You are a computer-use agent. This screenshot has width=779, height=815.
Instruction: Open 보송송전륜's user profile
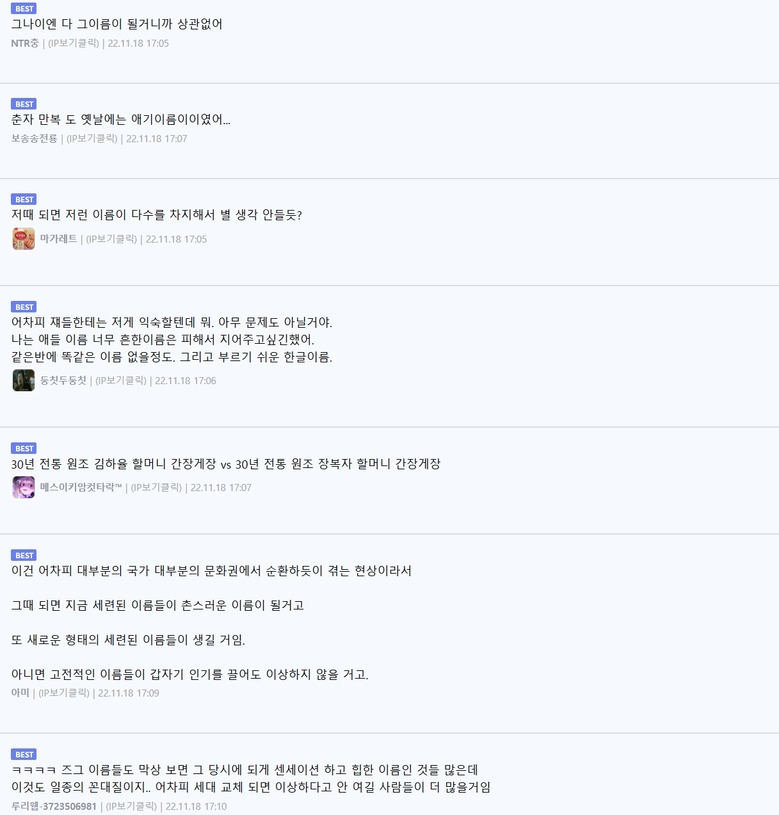(34, 138)
